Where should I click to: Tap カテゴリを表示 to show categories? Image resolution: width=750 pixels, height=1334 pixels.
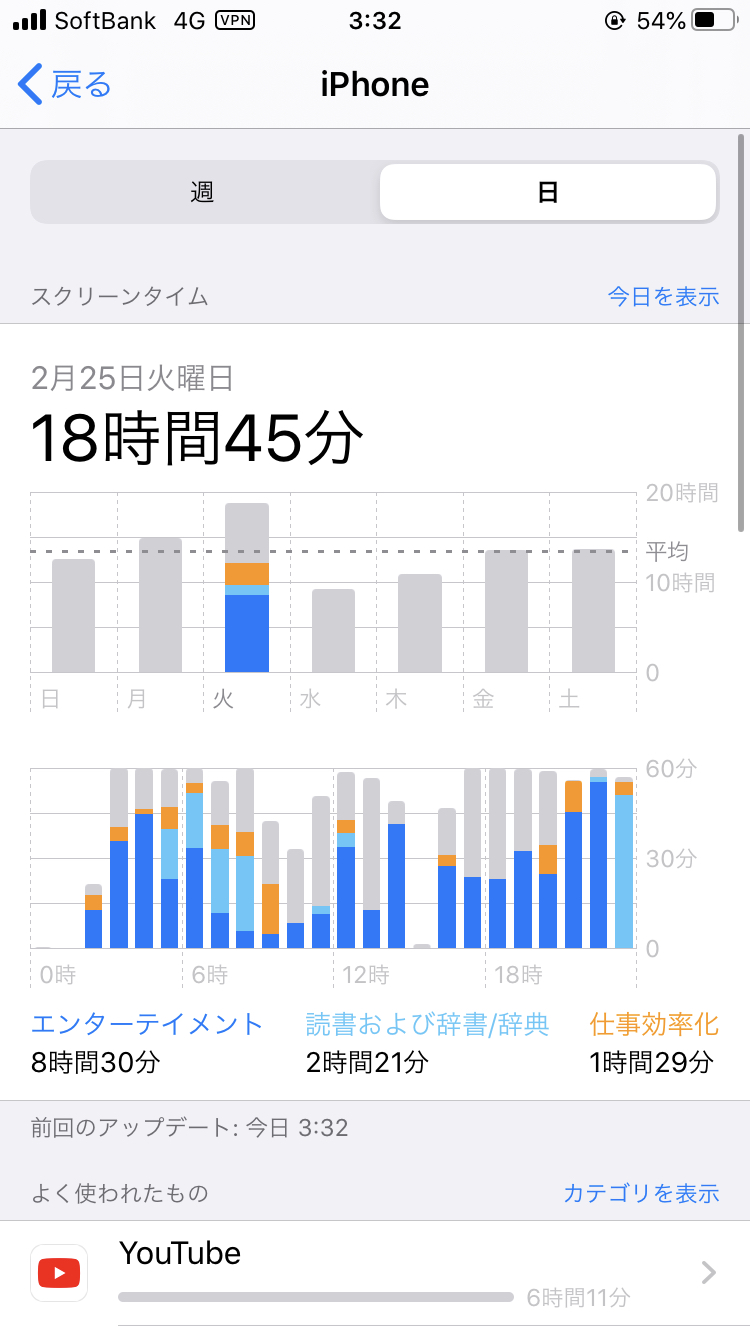point(641,1193)
